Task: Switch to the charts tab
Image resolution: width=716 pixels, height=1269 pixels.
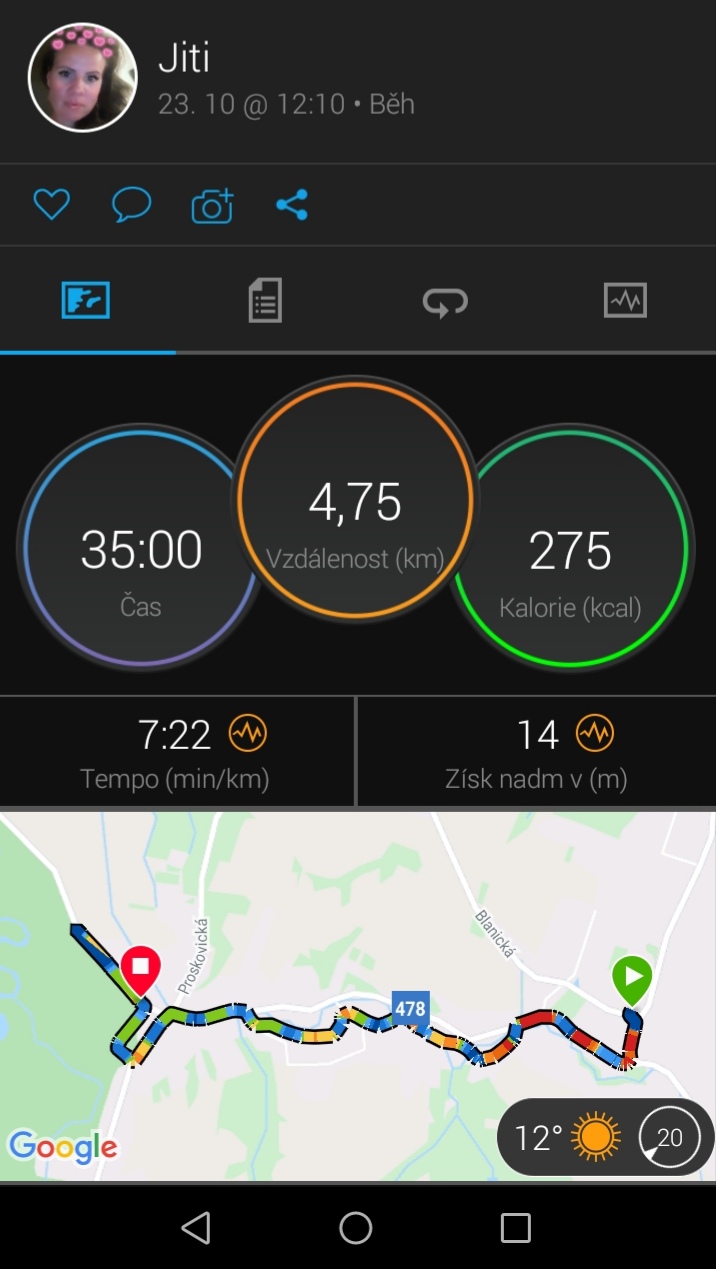Action: [625, 300]
